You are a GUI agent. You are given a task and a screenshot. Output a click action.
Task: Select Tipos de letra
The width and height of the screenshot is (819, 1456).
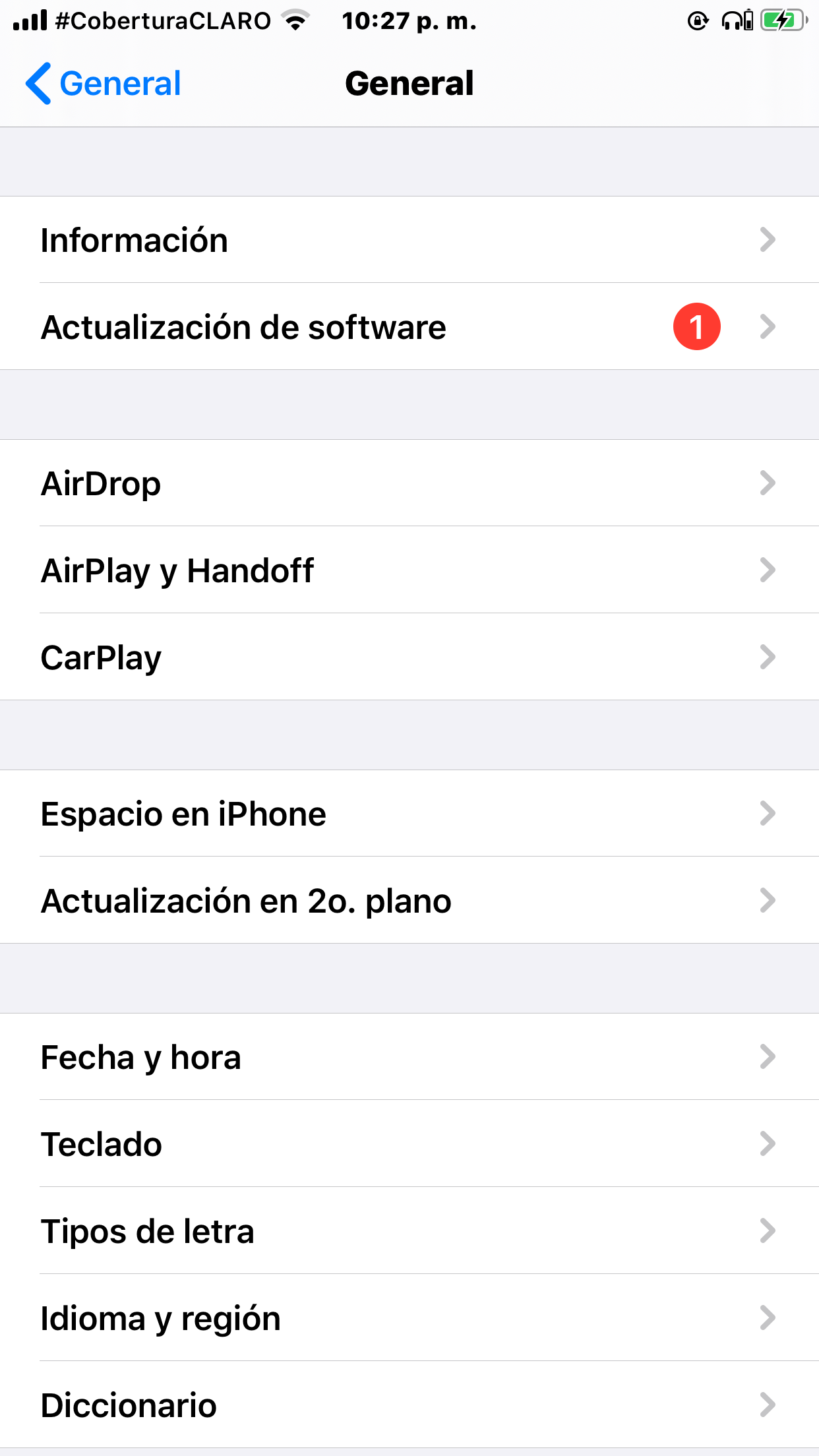click(x=409, y=1231)
